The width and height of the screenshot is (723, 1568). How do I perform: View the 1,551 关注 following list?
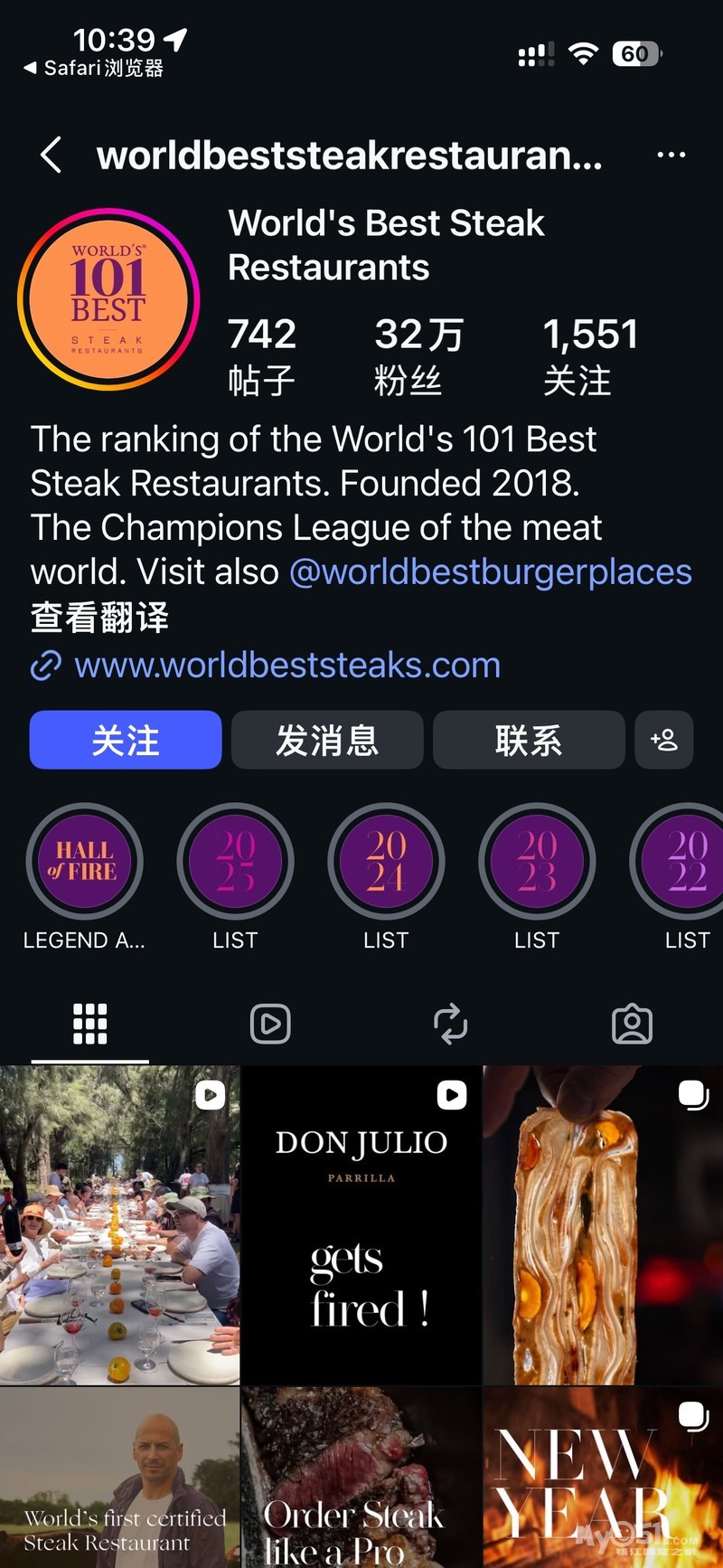pyautogui.click(x=589, y=355)
